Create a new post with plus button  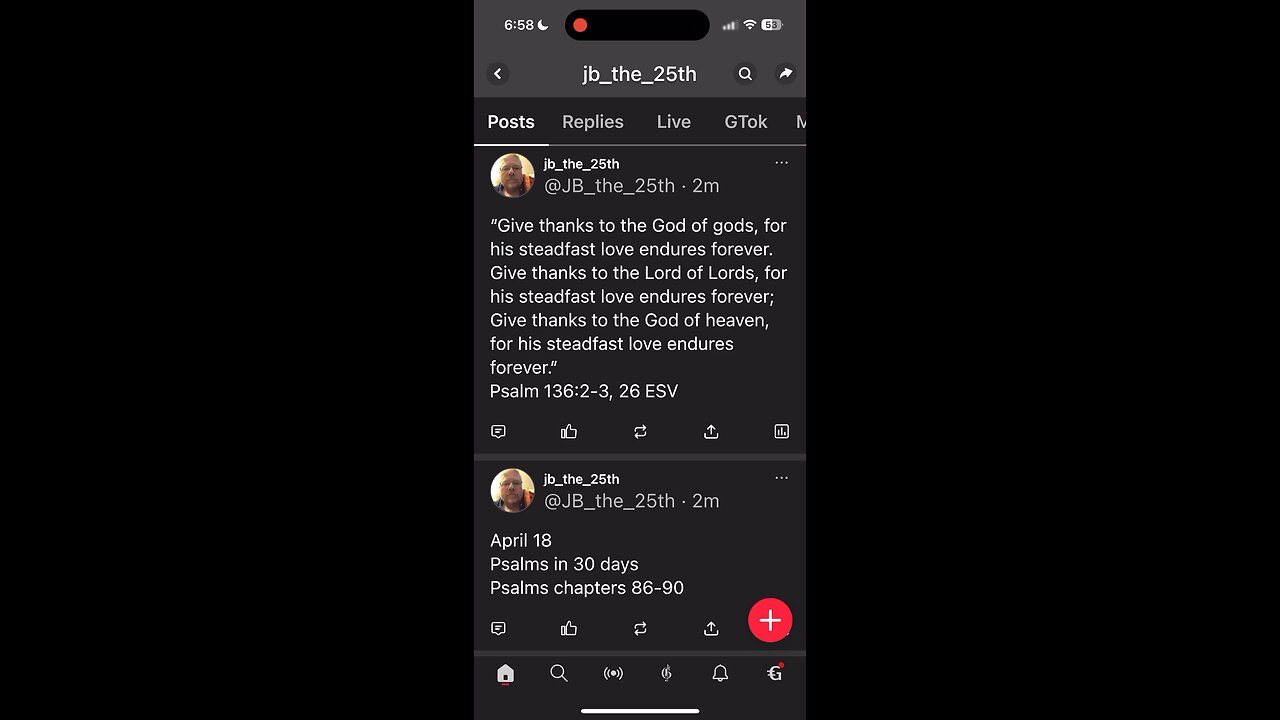click(x=770, y=620)
